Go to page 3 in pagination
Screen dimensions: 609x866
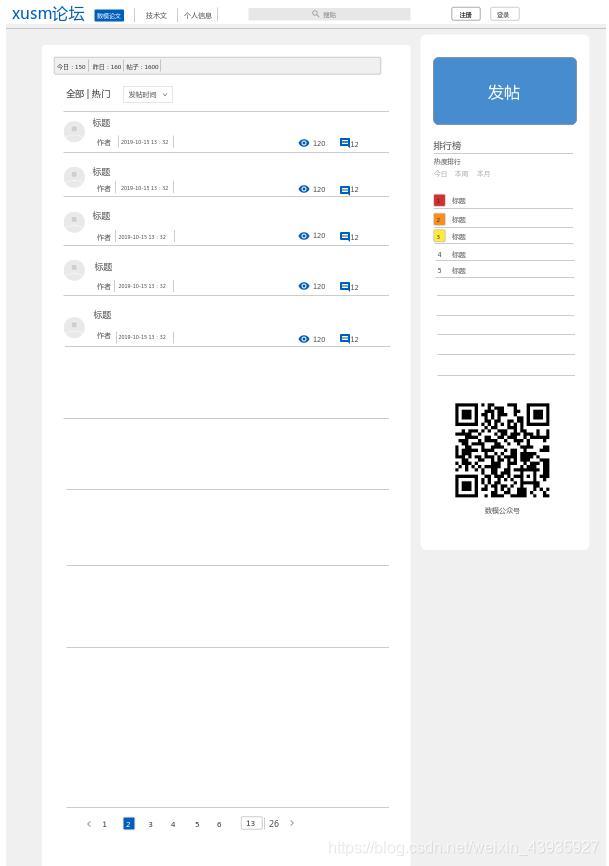tap(151, 824)
